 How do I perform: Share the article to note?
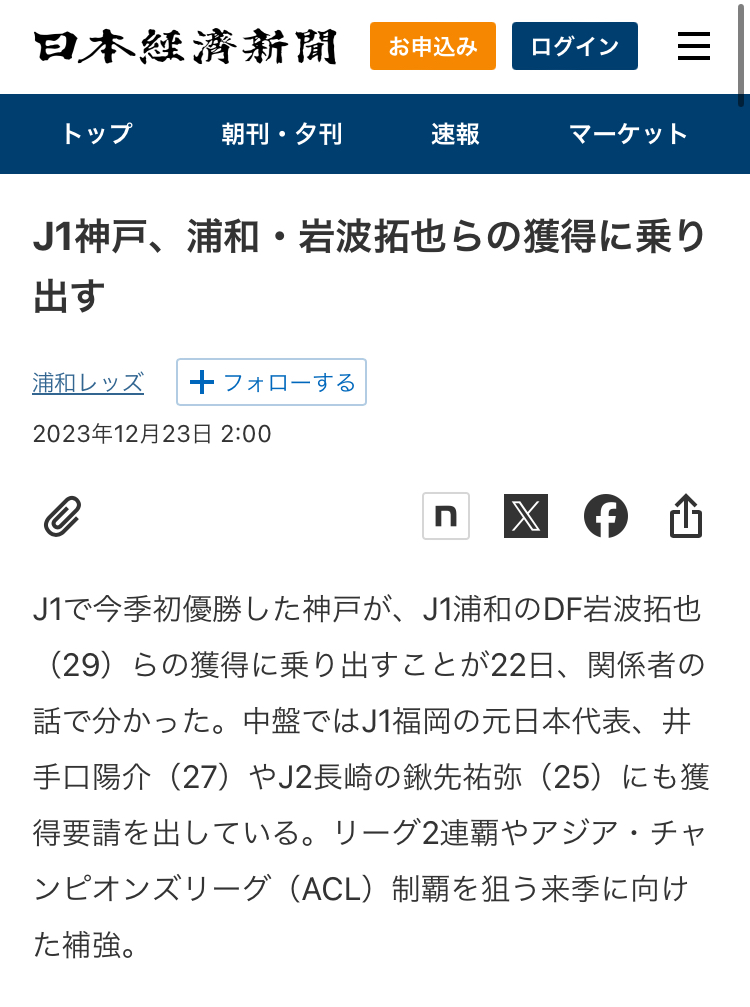point(446,516)
